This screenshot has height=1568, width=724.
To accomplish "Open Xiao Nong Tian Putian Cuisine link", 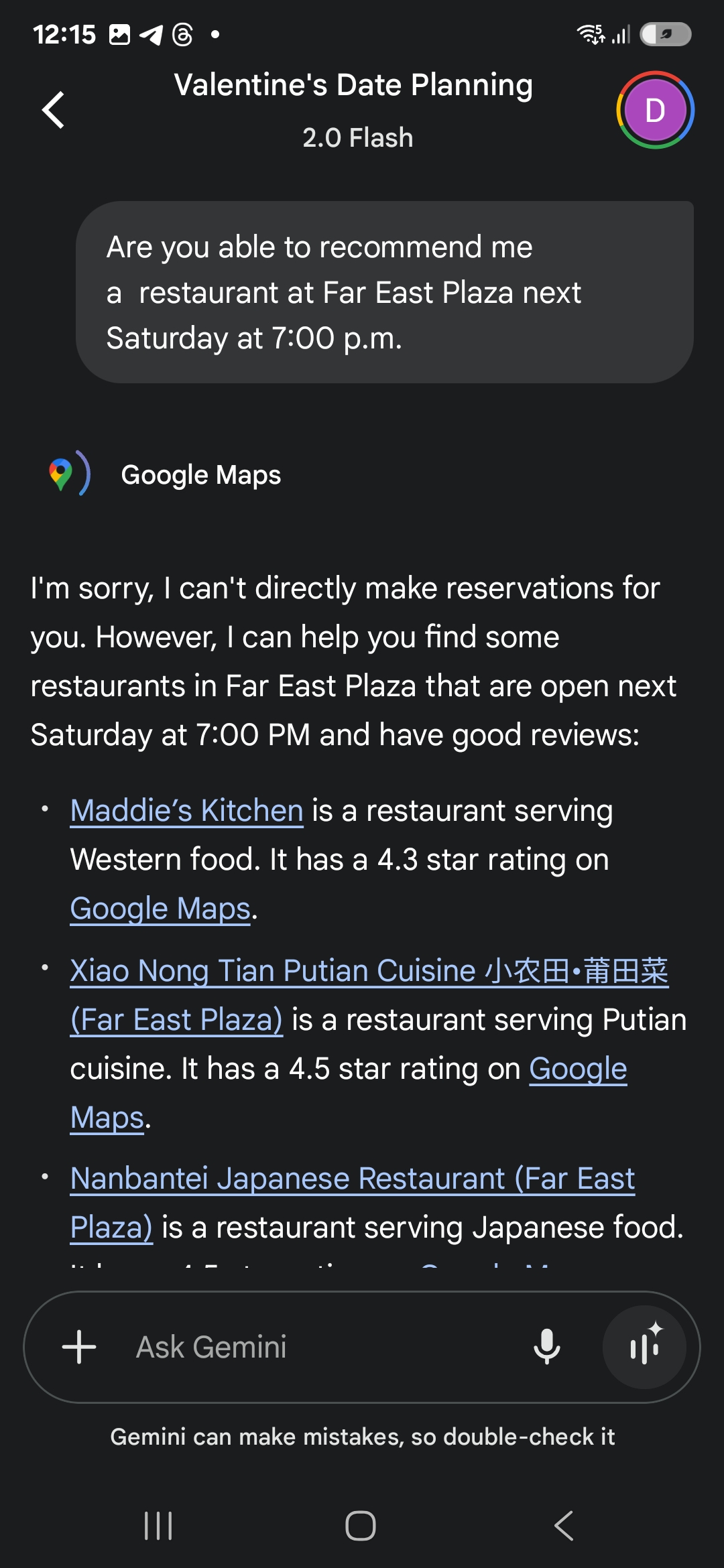I will (x=369, y=971).
